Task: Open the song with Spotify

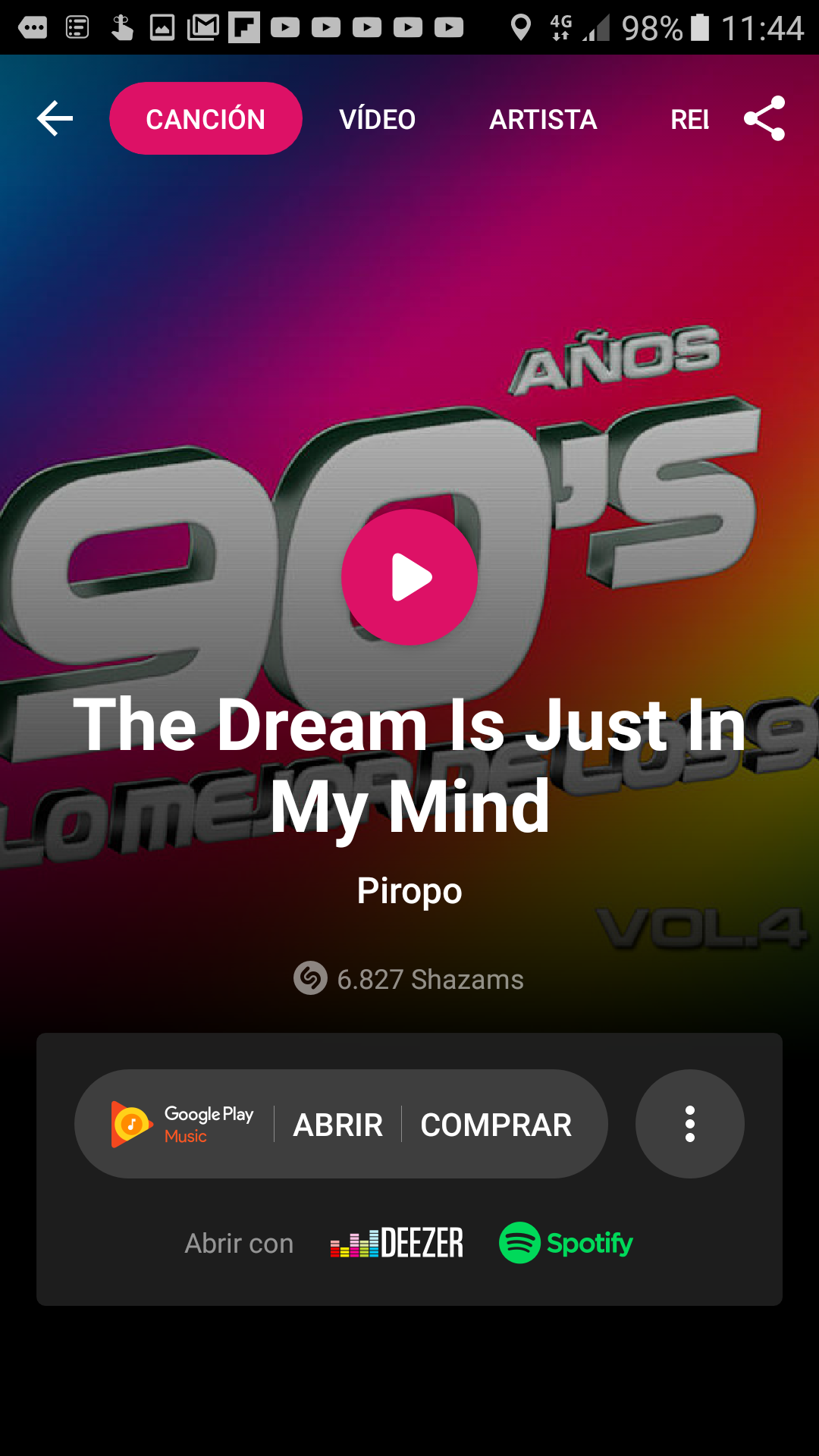Action: (566, 1243)
